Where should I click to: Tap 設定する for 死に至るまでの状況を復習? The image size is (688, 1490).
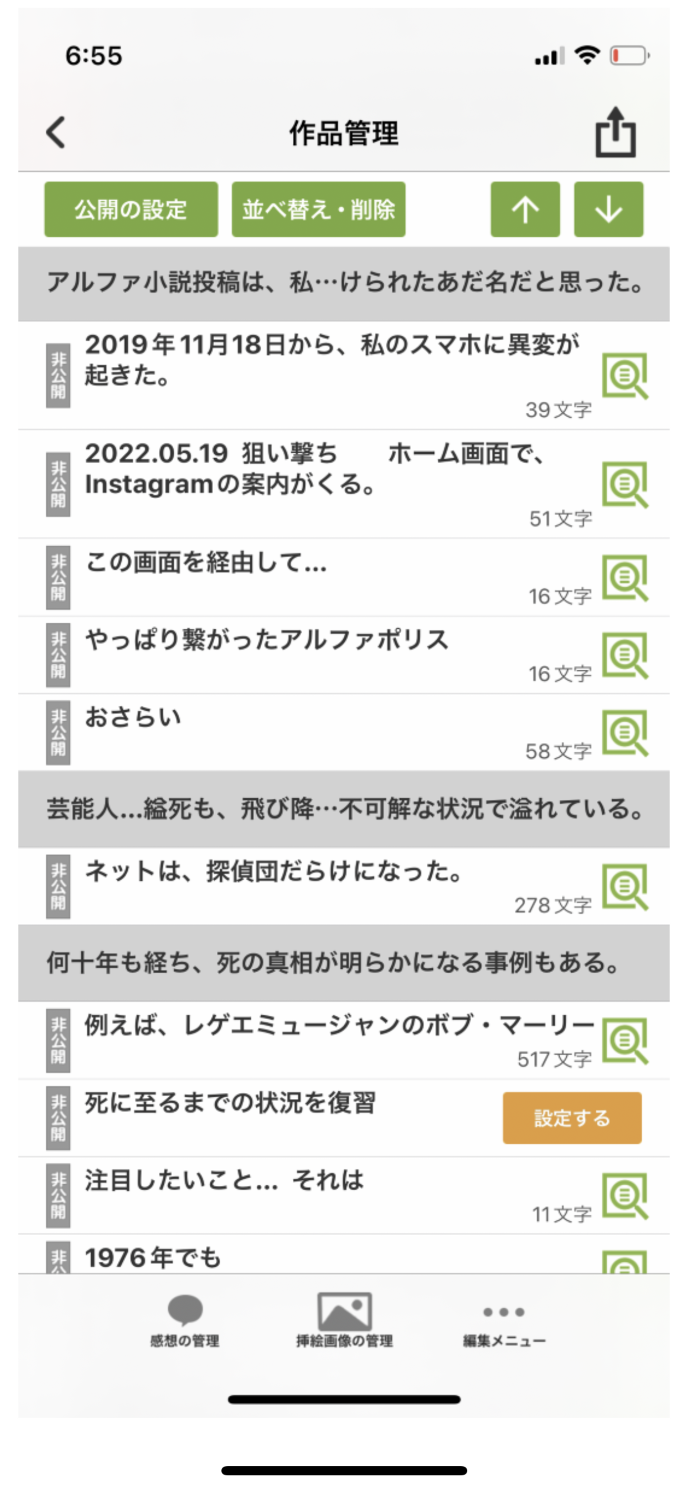click(572, 1118)
